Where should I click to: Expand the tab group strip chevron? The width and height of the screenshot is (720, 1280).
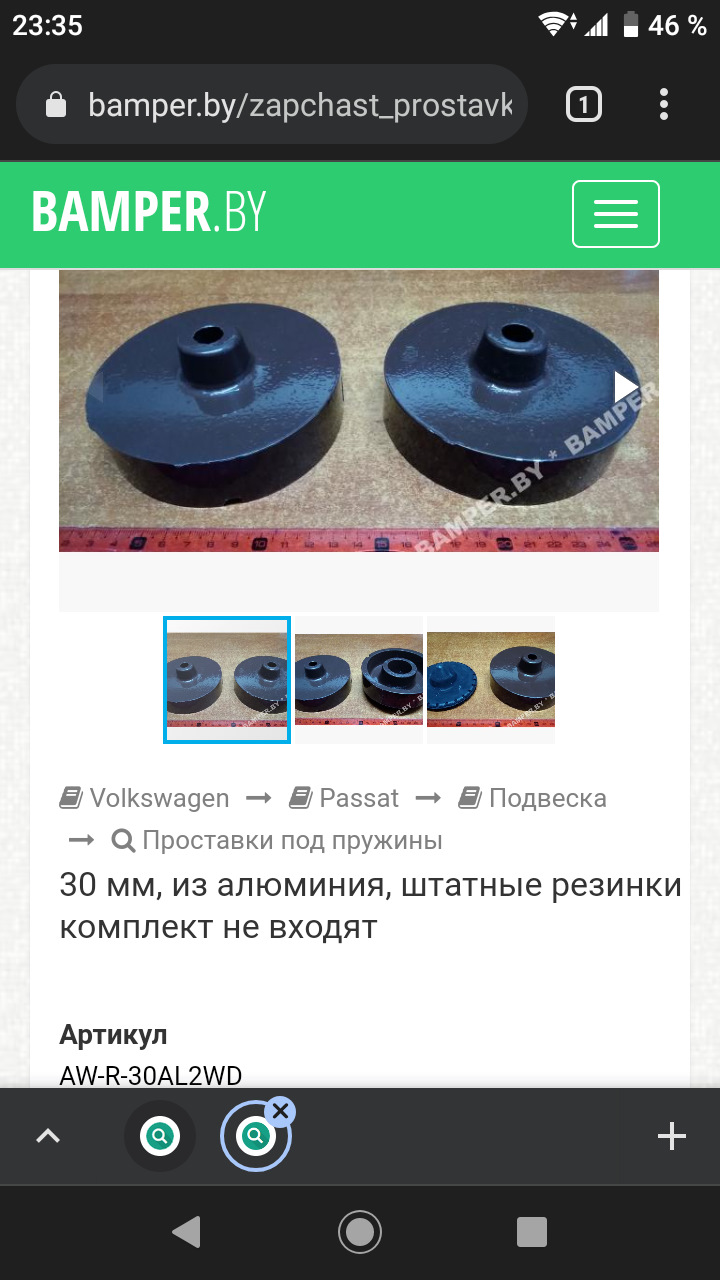pyautogui.click(x=48, y=1136)
